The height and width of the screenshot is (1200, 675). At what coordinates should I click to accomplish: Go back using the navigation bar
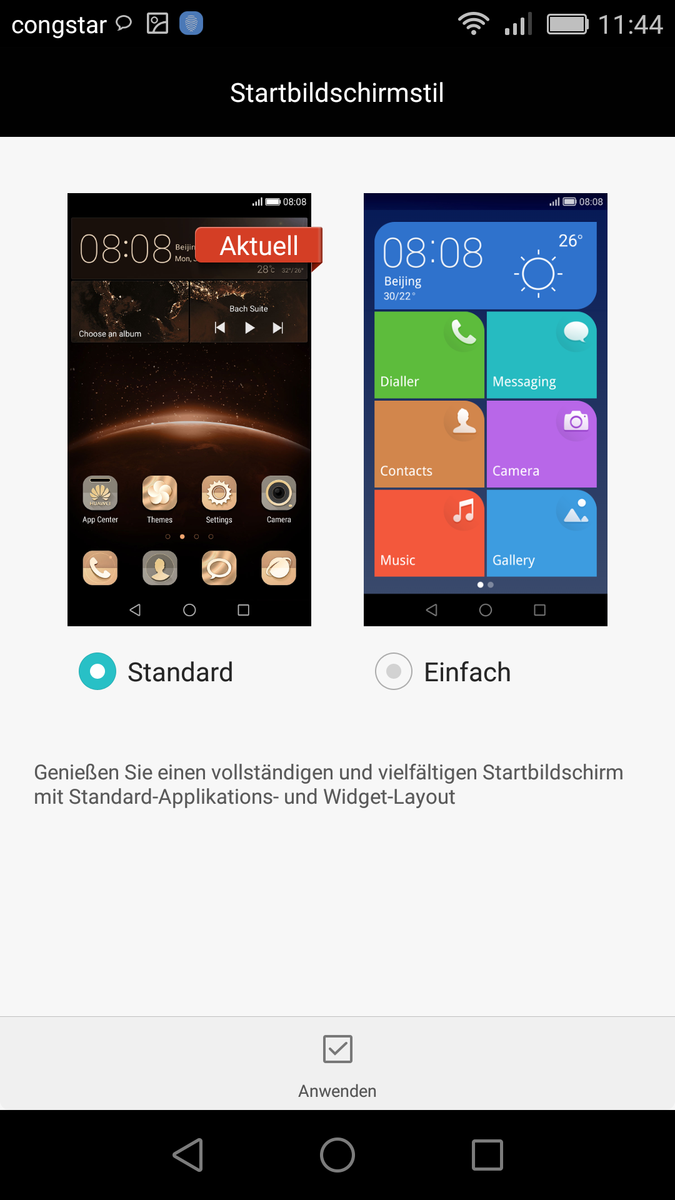188,1155
